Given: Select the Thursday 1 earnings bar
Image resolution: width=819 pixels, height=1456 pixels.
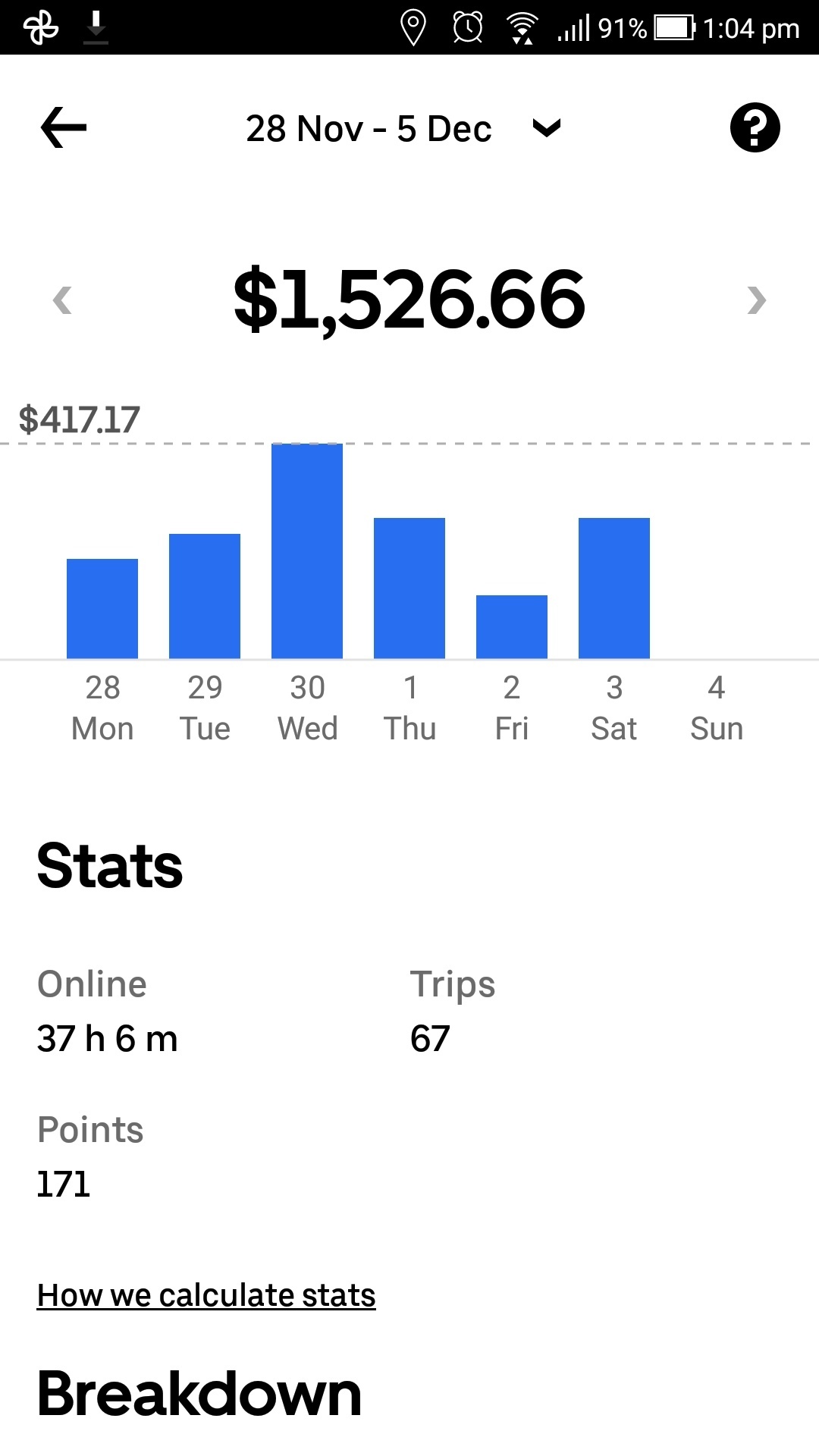Looking at the screenshot, I should 409,588.
